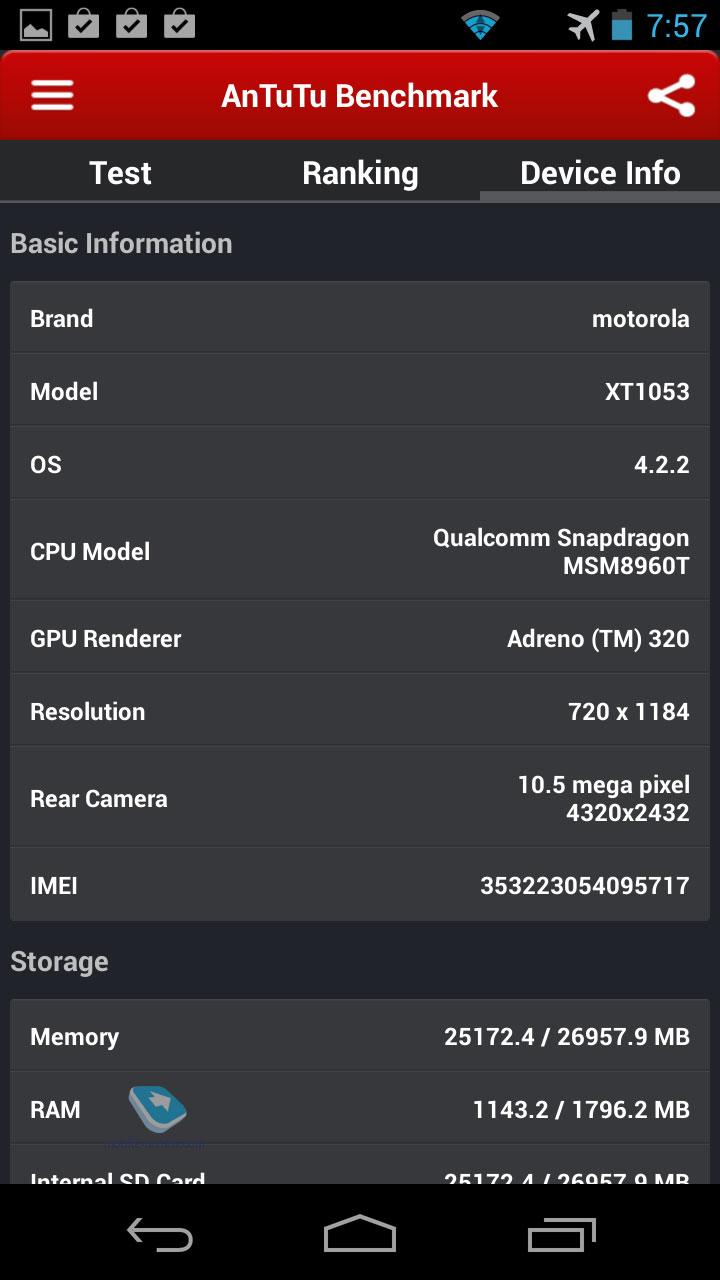
Task: Go back with the system back button
Action: [x=160, y=1234]
